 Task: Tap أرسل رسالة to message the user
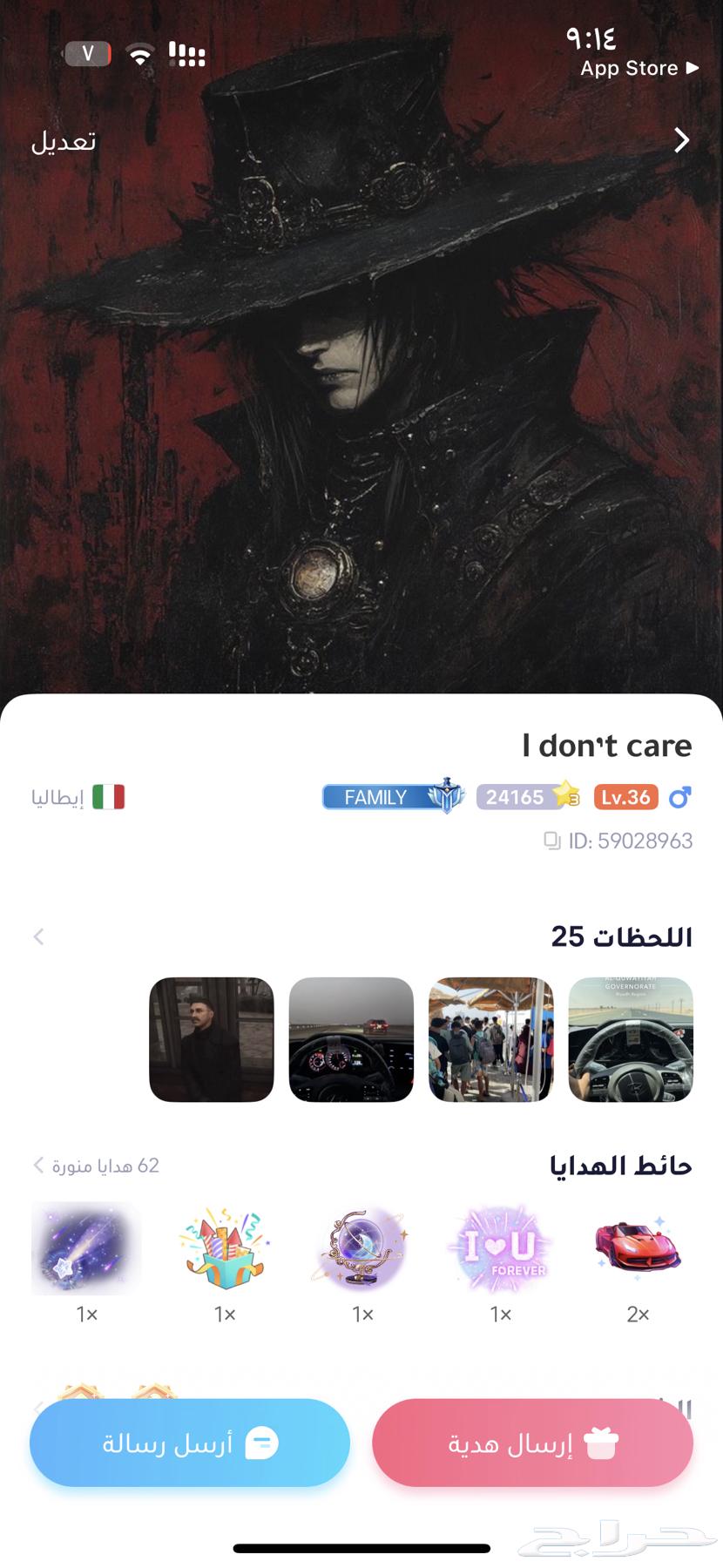[x=188, y=1442]
